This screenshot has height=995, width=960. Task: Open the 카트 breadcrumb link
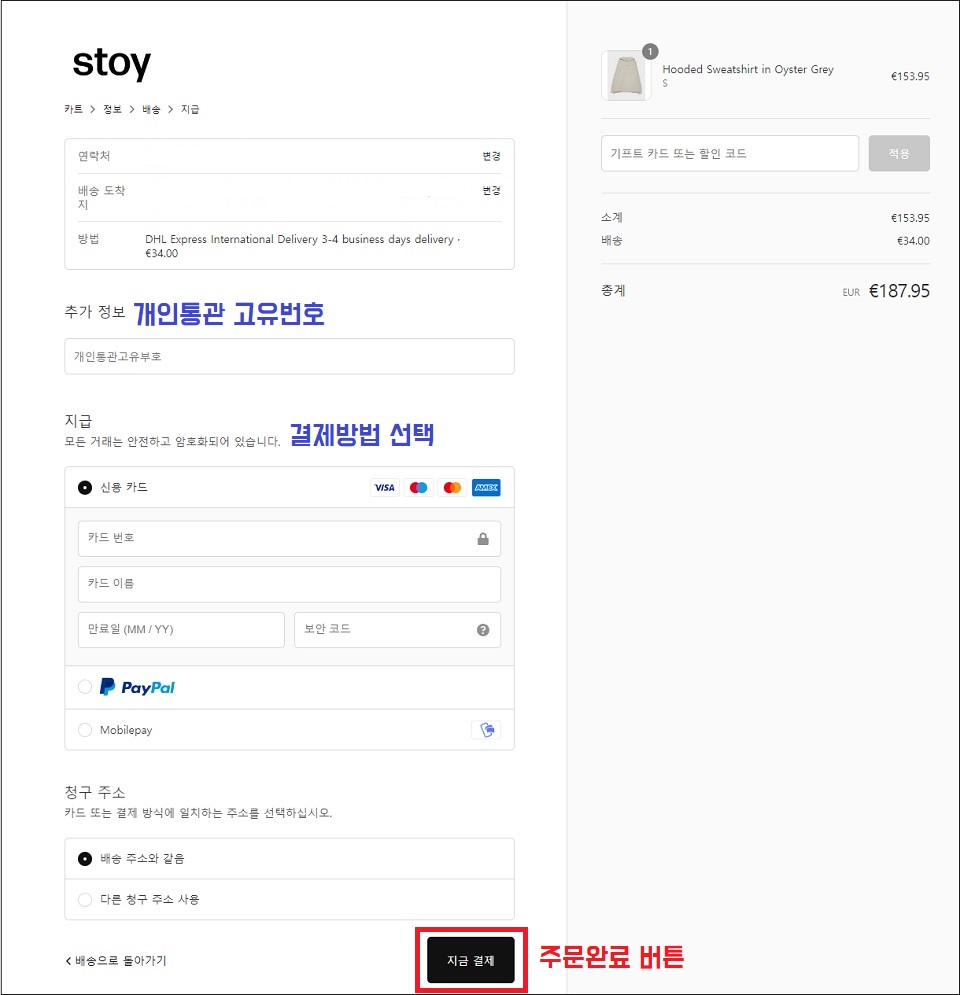click(x=73, y=109)
